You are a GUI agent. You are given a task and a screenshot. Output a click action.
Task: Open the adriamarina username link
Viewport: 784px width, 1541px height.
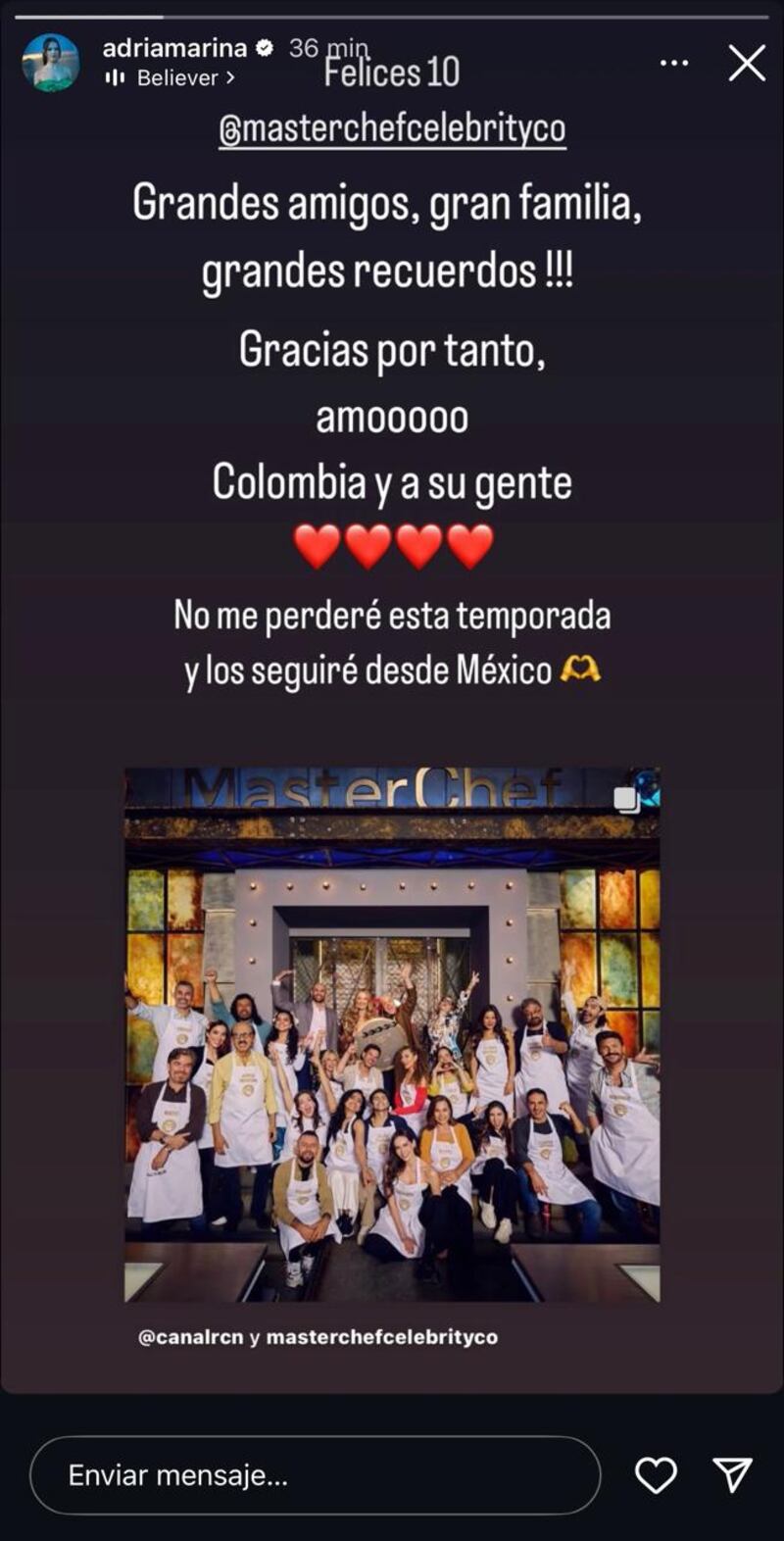(176, 47)
